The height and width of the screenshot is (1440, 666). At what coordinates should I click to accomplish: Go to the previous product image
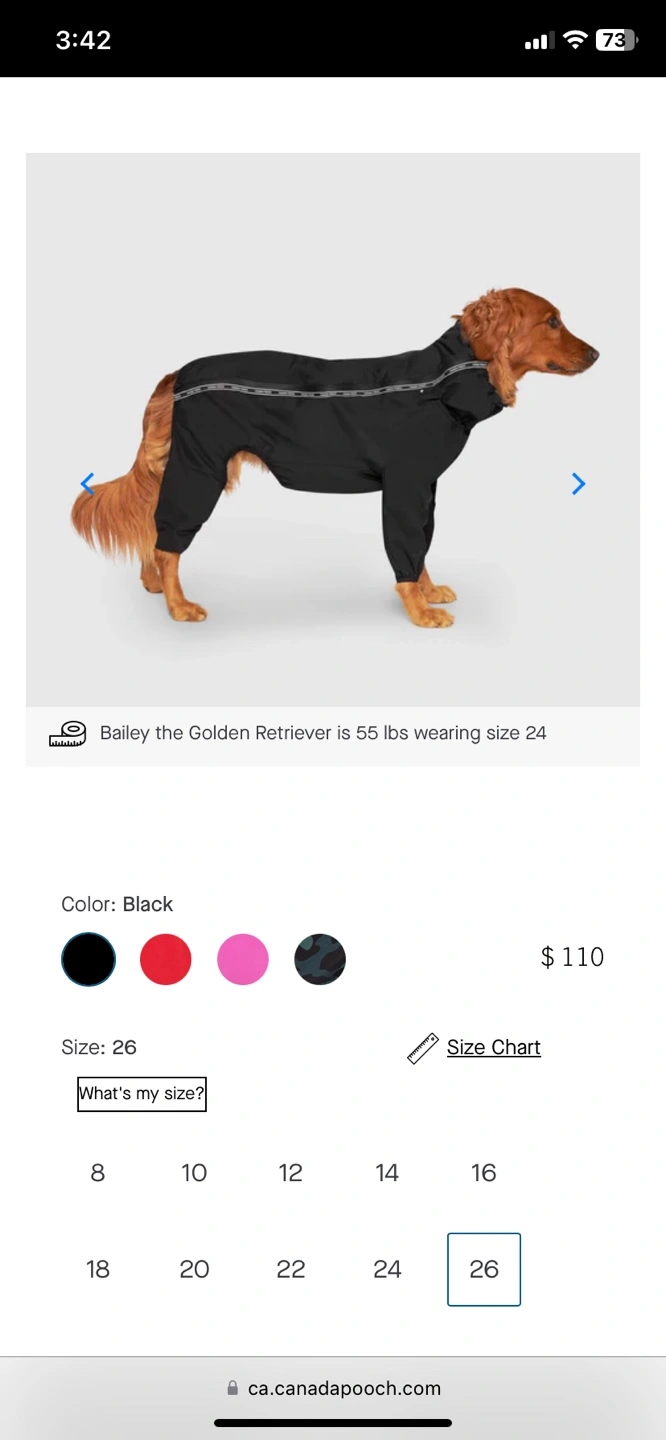pos(87,484)
